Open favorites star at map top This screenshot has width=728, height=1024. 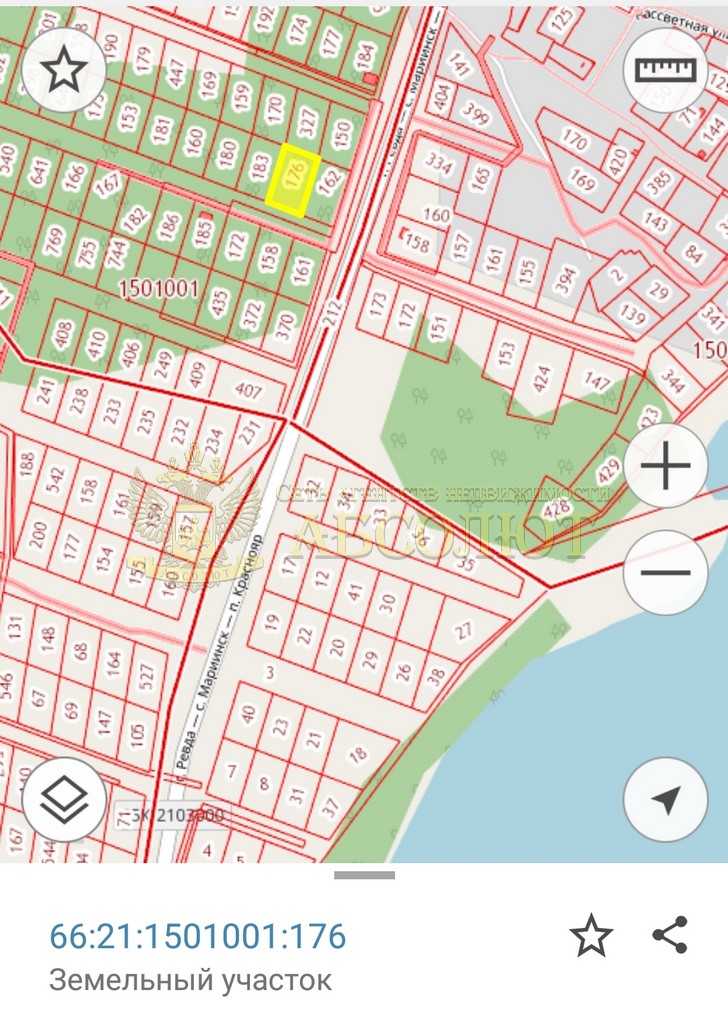pyautogui.click(x=65, y=70)
